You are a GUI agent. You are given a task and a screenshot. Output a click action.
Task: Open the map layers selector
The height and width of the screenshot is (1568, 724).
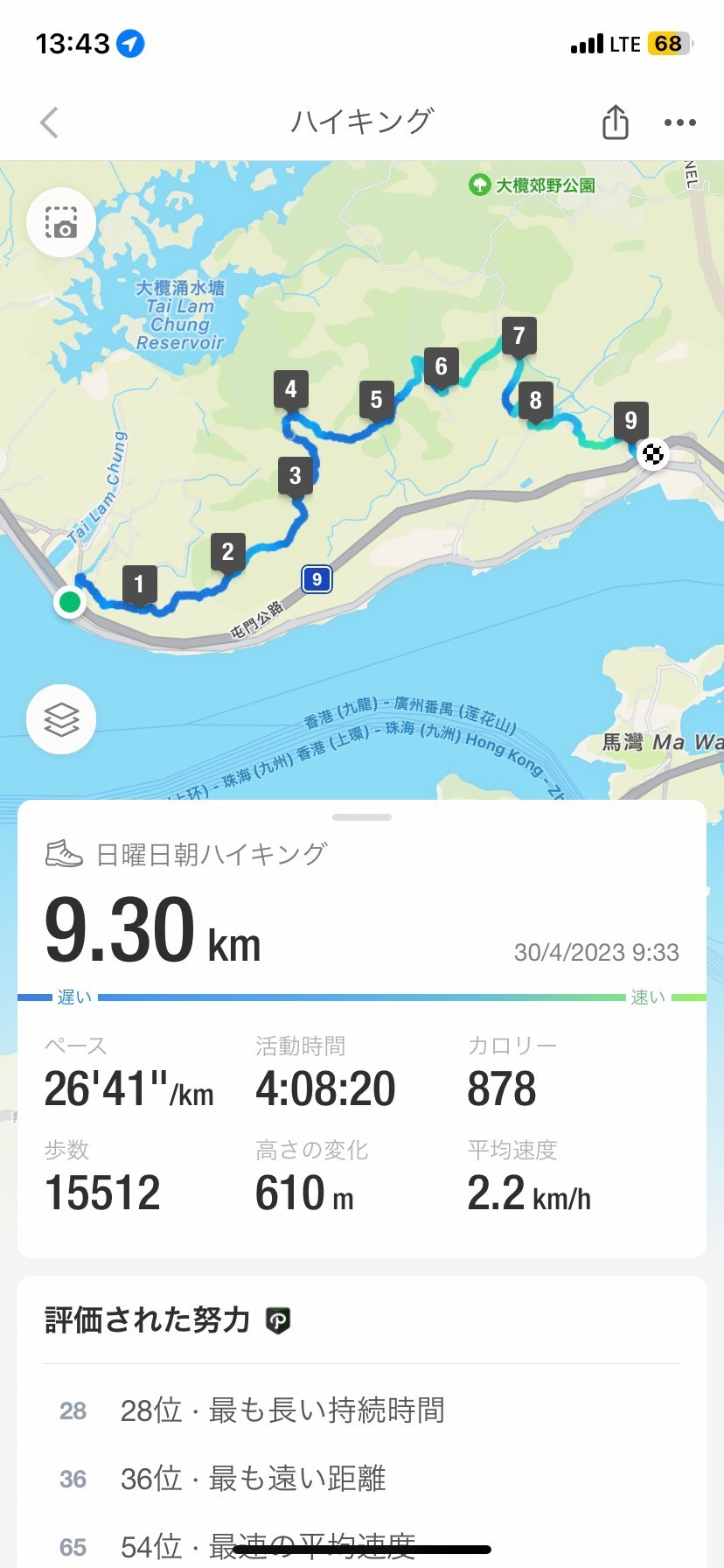(61, 719)
